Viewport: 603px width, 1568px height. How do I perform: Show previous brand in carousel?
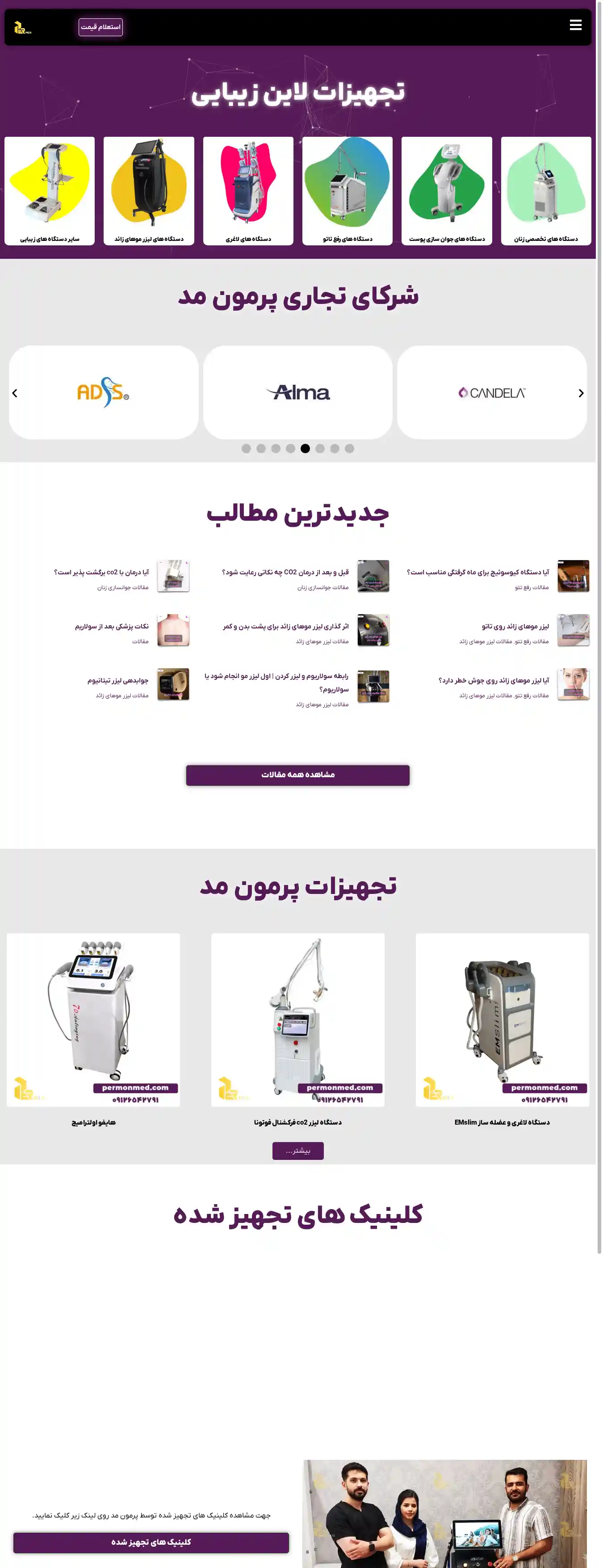tap(15, 393)
